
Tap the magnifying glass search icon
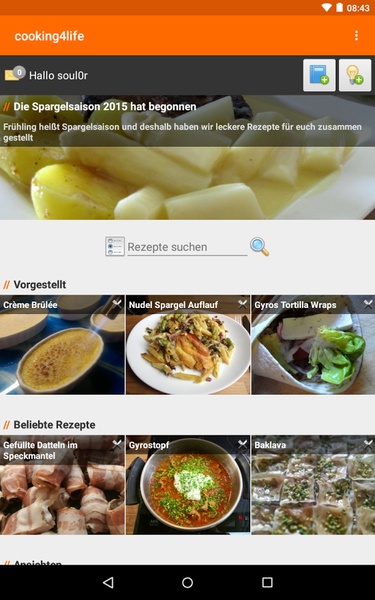pos(259,246)
